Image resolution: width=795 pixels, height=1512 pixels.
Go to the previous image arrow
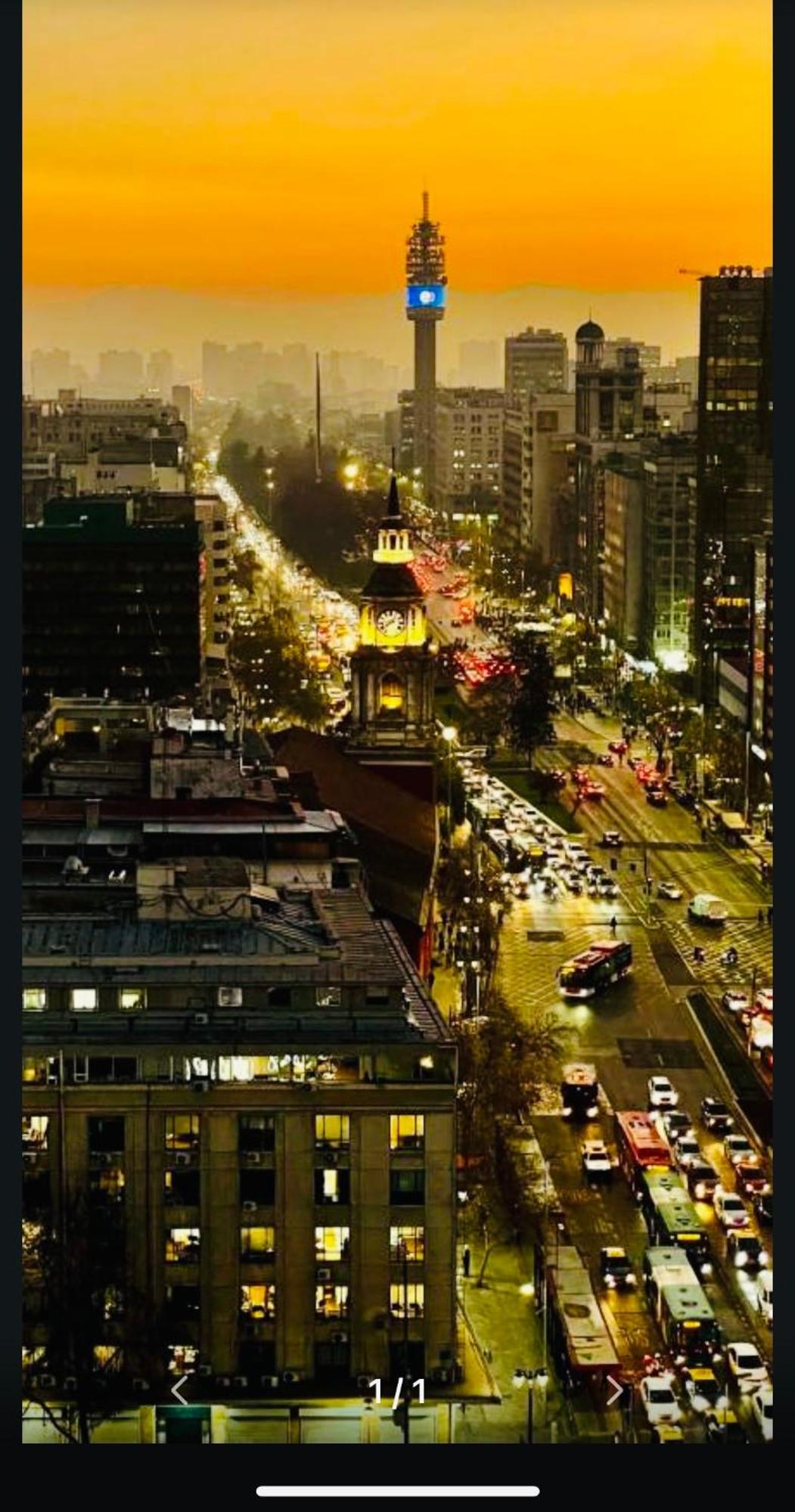(x=179, y=1390)
